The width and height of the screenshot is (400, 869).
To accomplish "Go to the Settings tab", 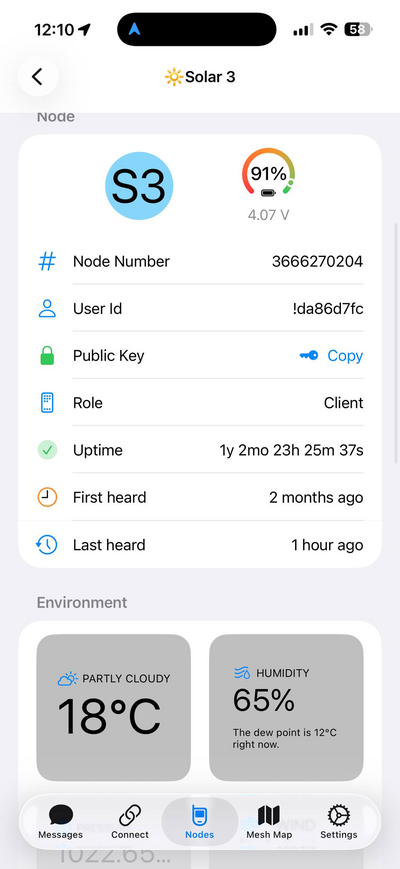I will coord(339,822).
